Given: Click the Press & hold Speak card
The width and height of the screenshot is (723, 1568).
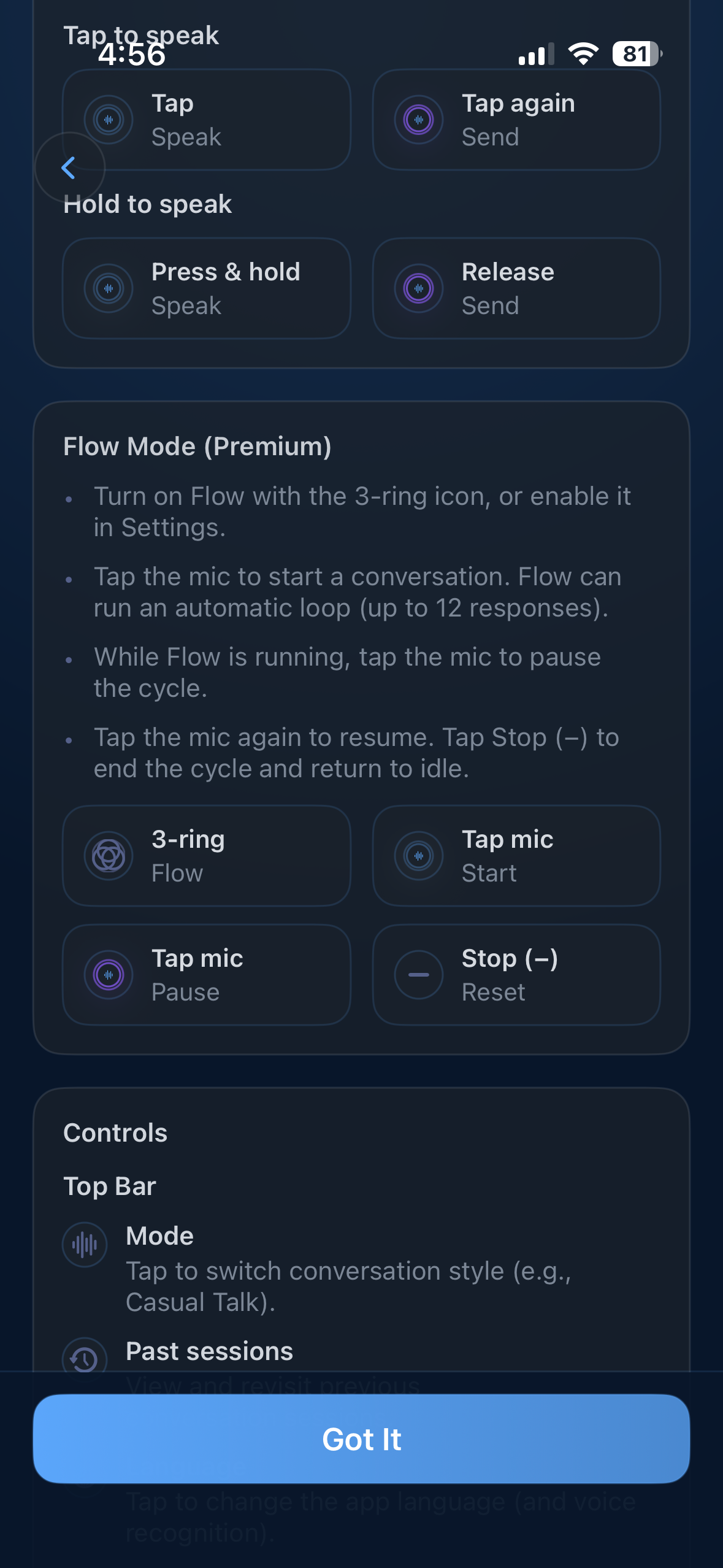Looking at the screenshot, I should [207, 288].
